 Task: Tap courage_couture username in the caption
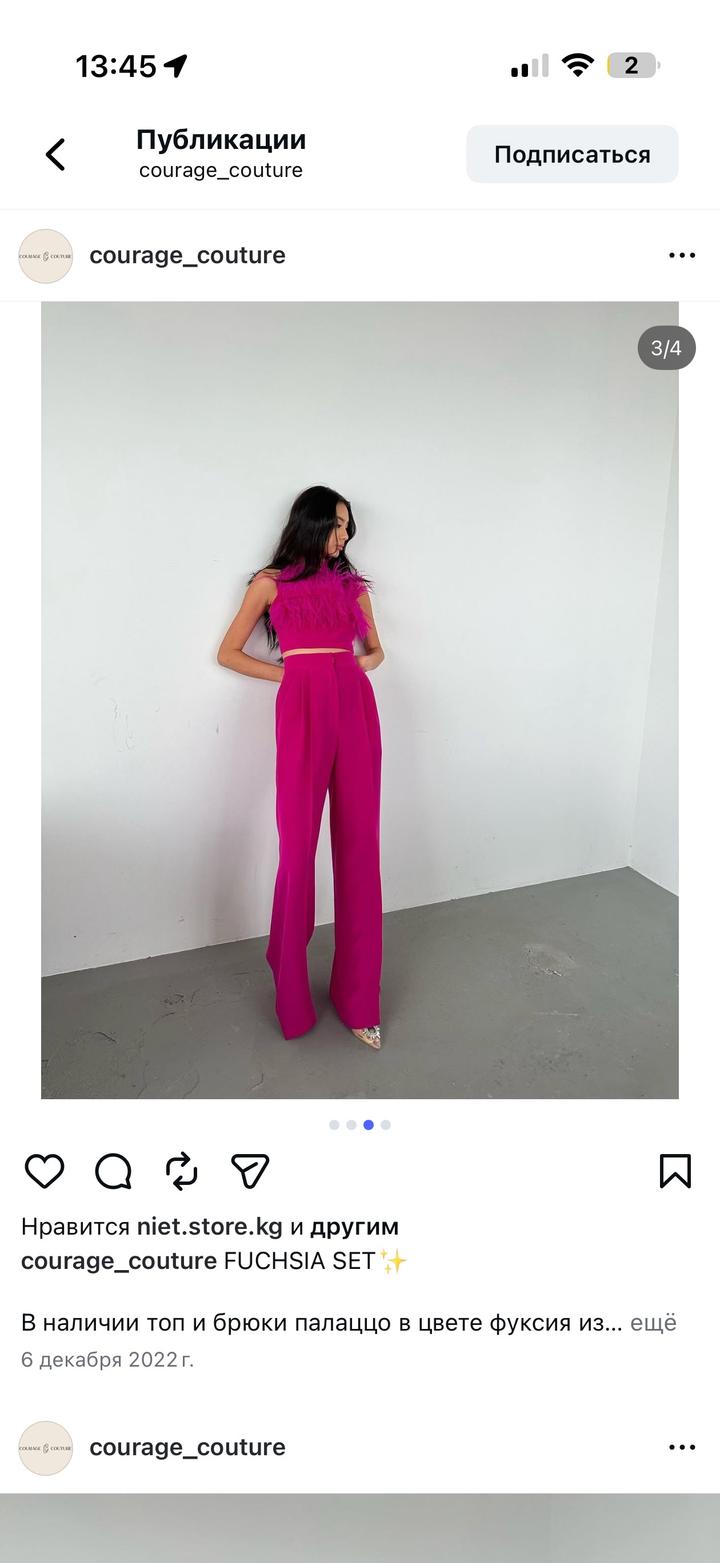(119, 1261)
